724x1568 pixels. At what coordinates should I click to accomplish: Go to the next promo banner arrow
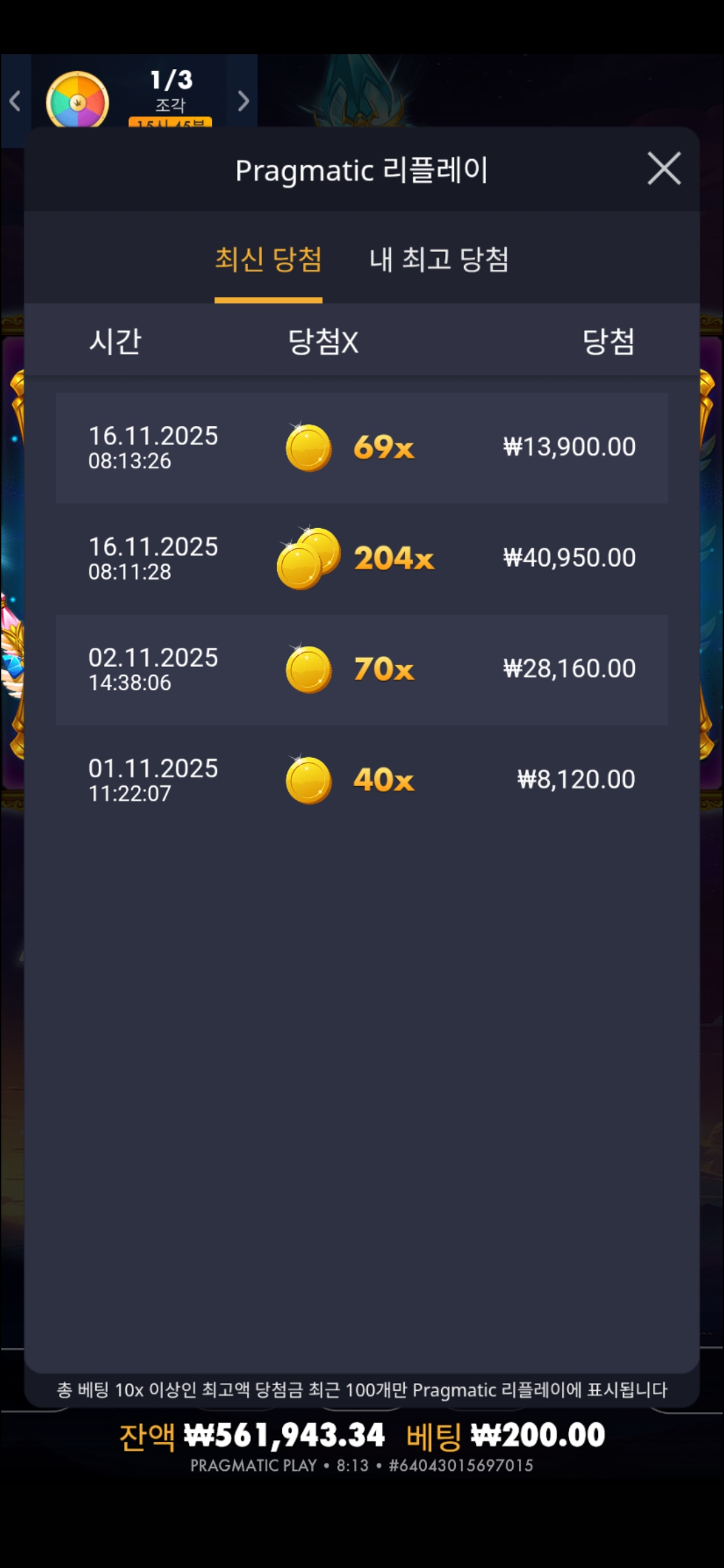243,101
